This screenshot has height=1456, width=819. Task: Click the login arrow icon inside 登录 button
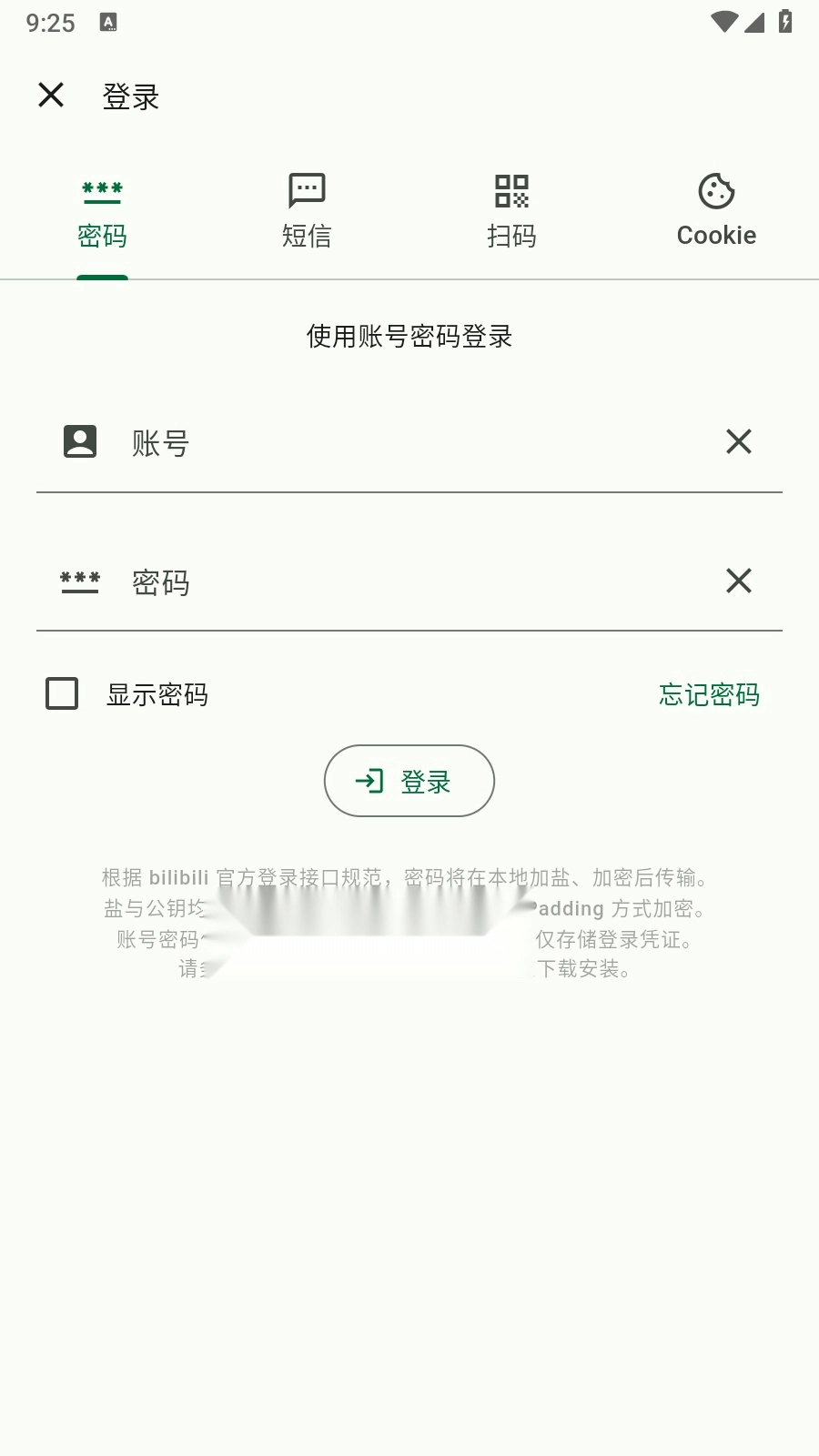[x=369, y=781]
